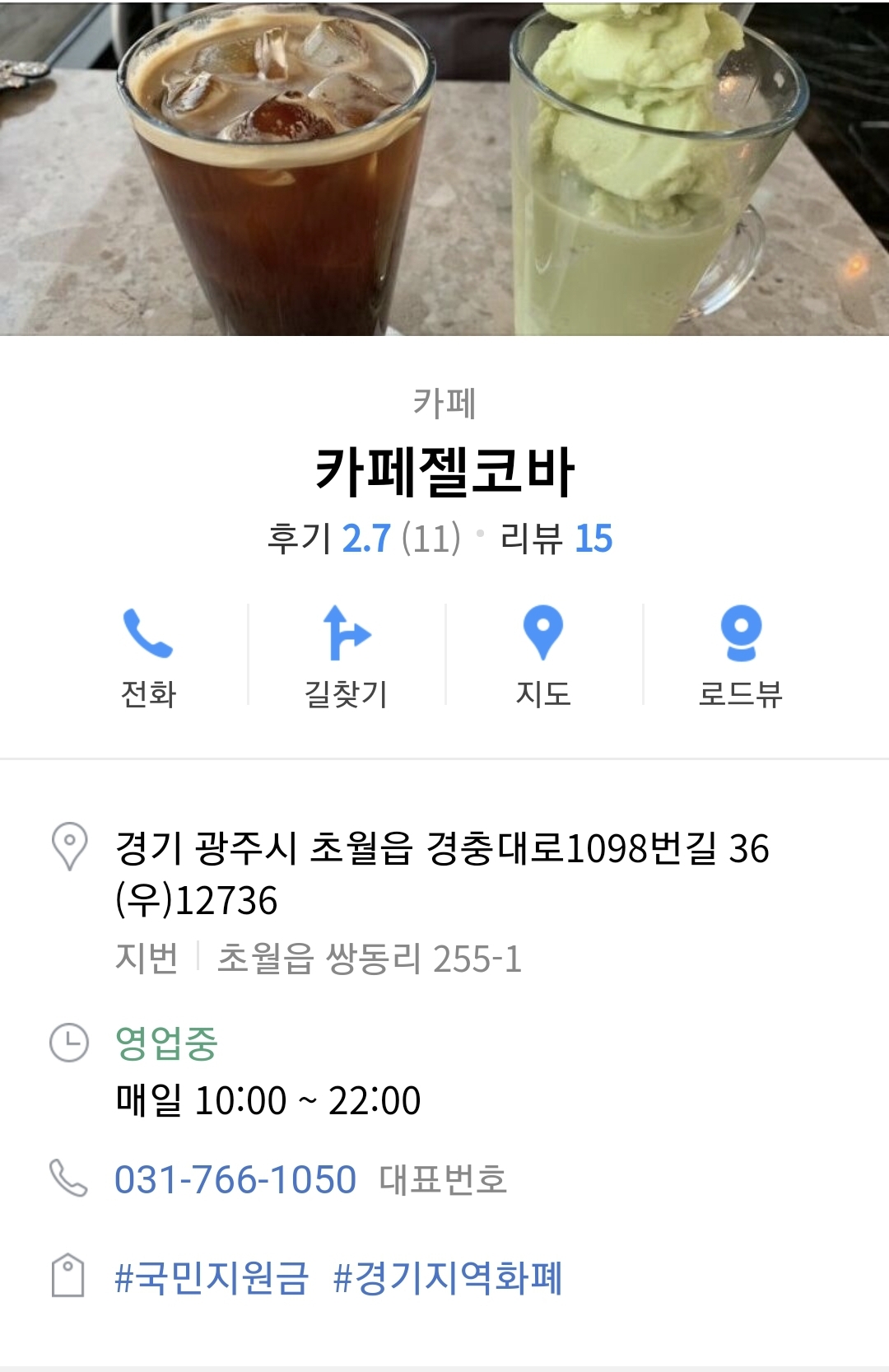Open 지도 map view
This screenshot has height=1372, width=889.
[543, 656]
